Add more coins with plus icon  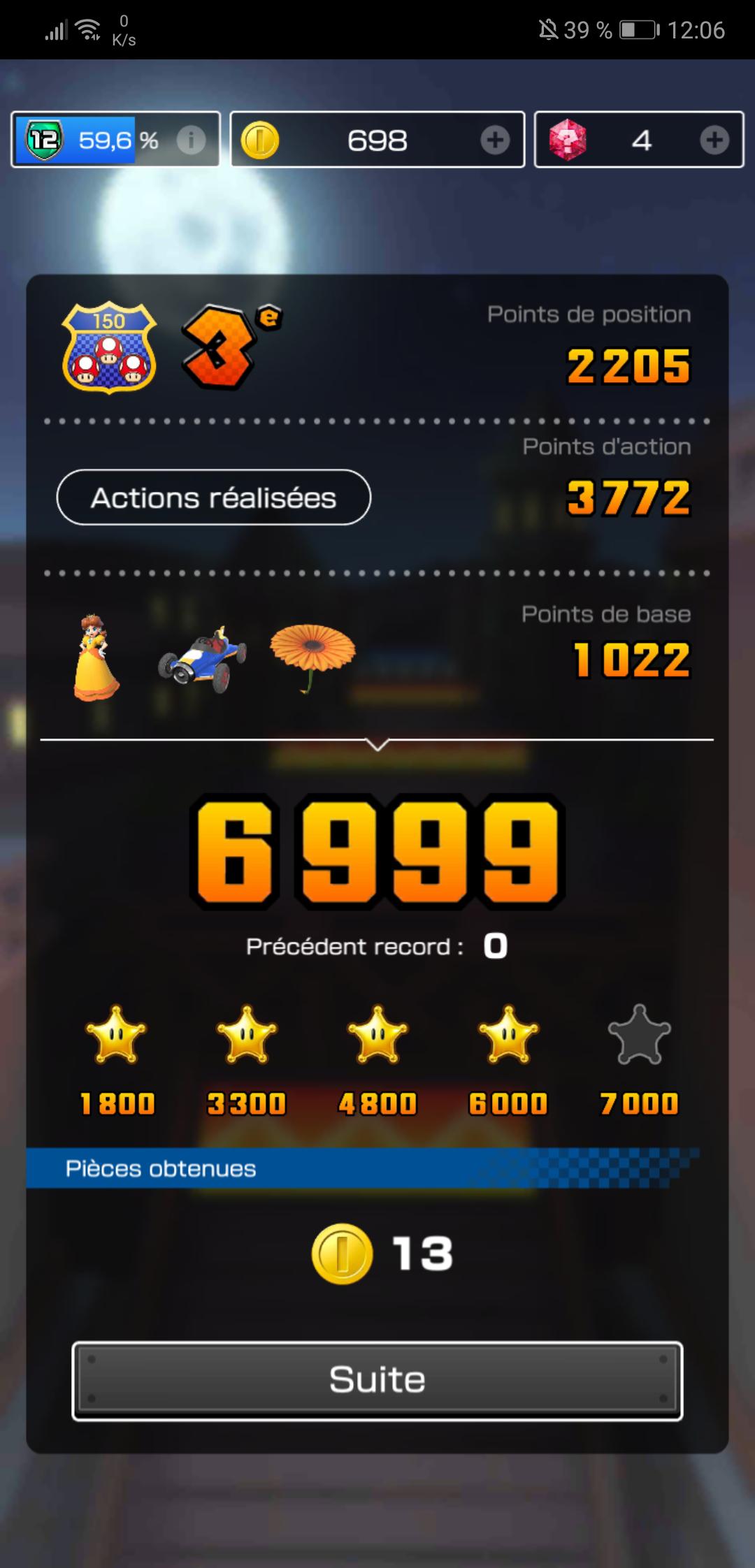coord(495,140)
